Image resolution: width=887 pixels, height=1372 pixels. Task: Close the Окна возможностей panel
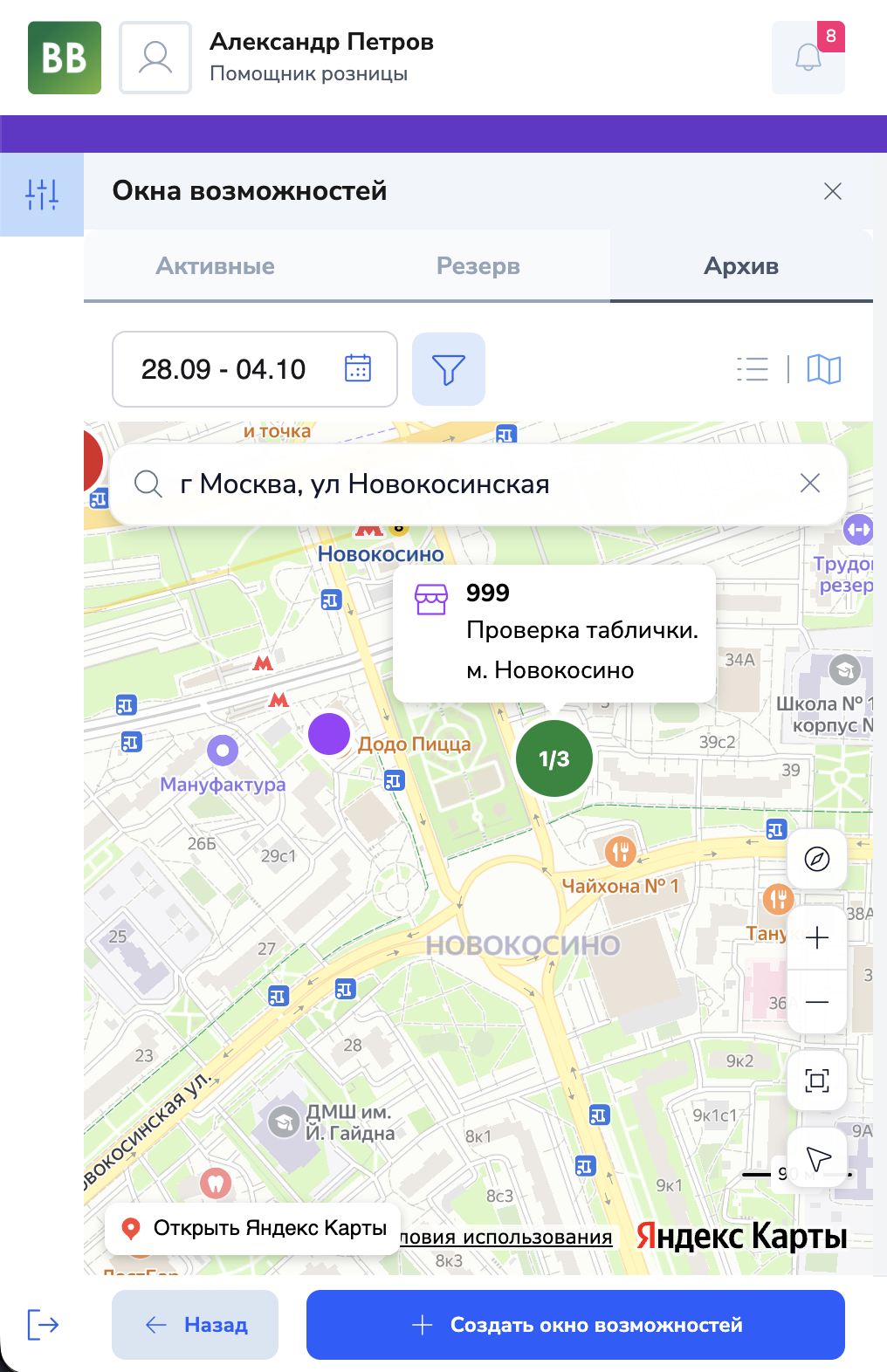[833, 191]
